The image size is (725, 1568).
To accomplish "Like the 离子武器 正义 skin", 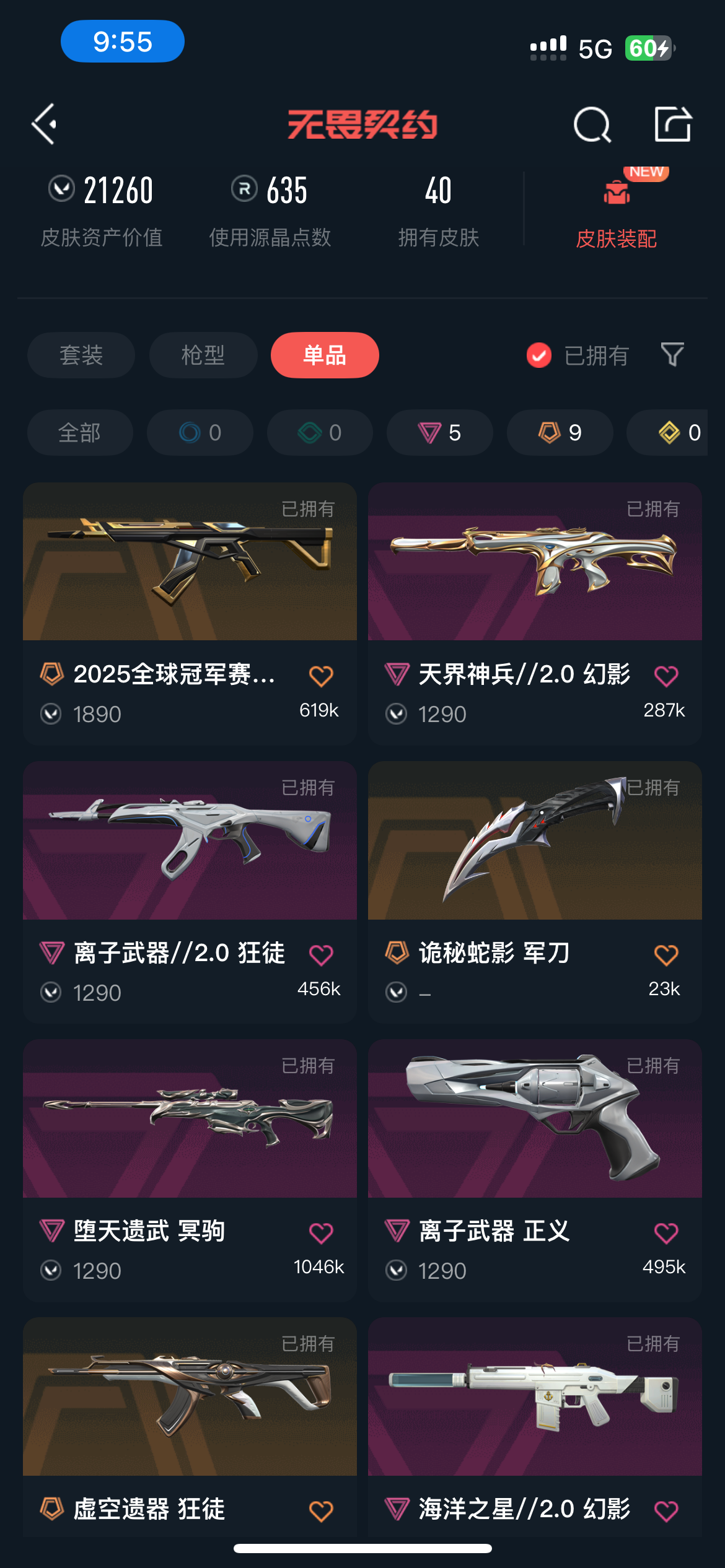I will coord(666,1232).
